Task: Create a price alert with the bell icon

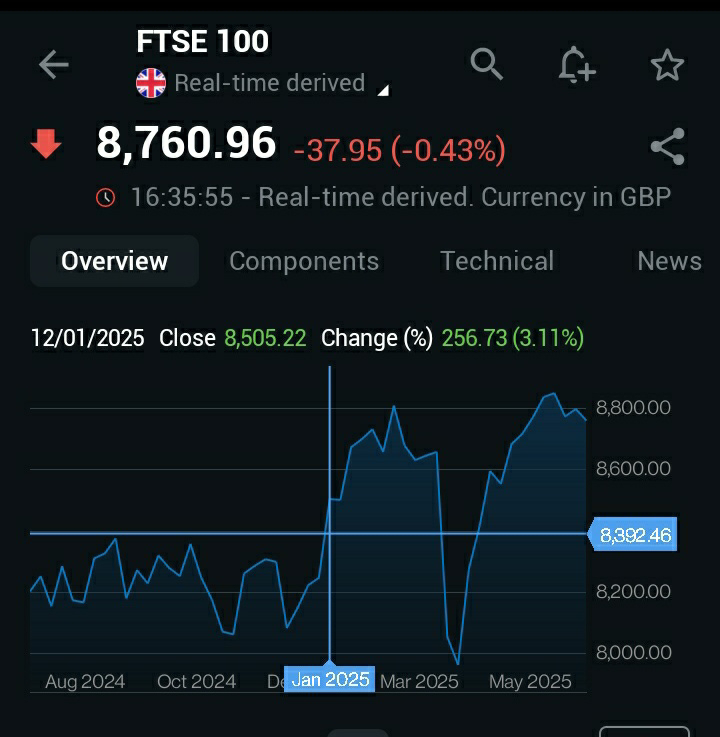Action: click(x=576, y=65)
